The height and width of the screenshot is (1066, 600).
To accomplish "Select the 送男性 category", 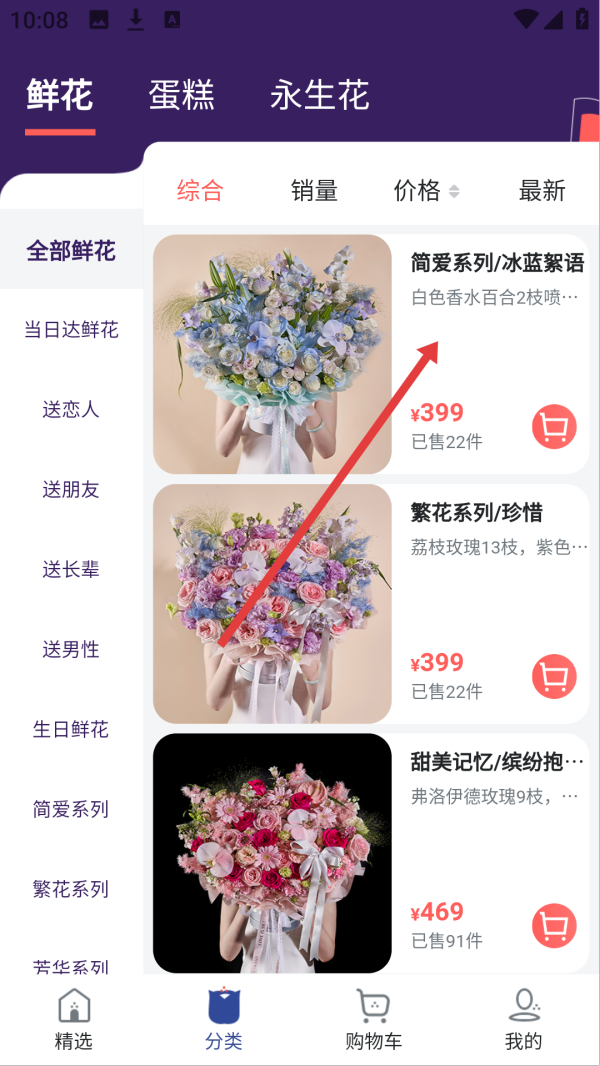I will pos(71,650).
